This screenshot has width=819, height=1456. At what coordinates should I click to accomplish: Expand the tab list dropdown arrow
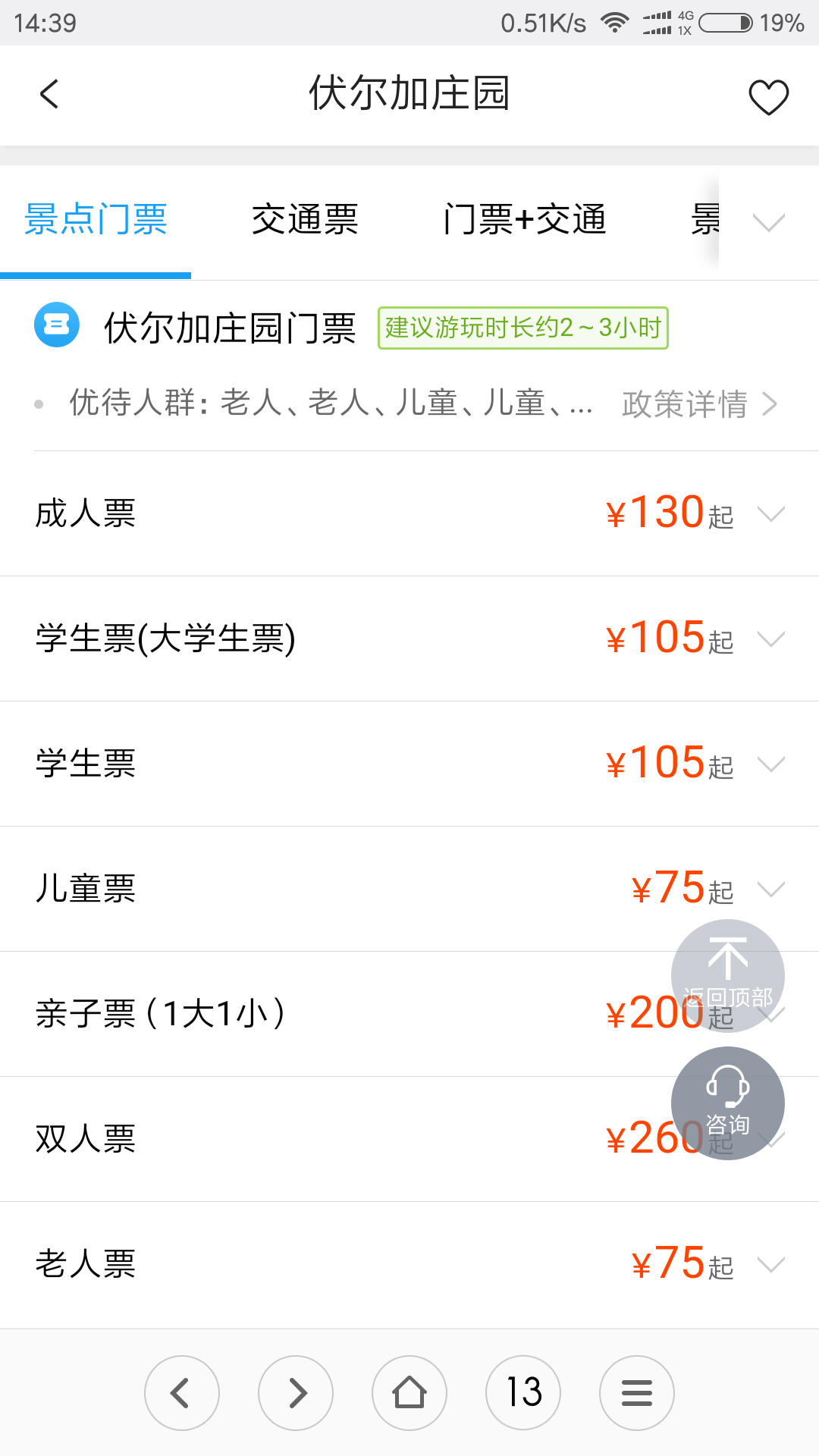[768, 222]
